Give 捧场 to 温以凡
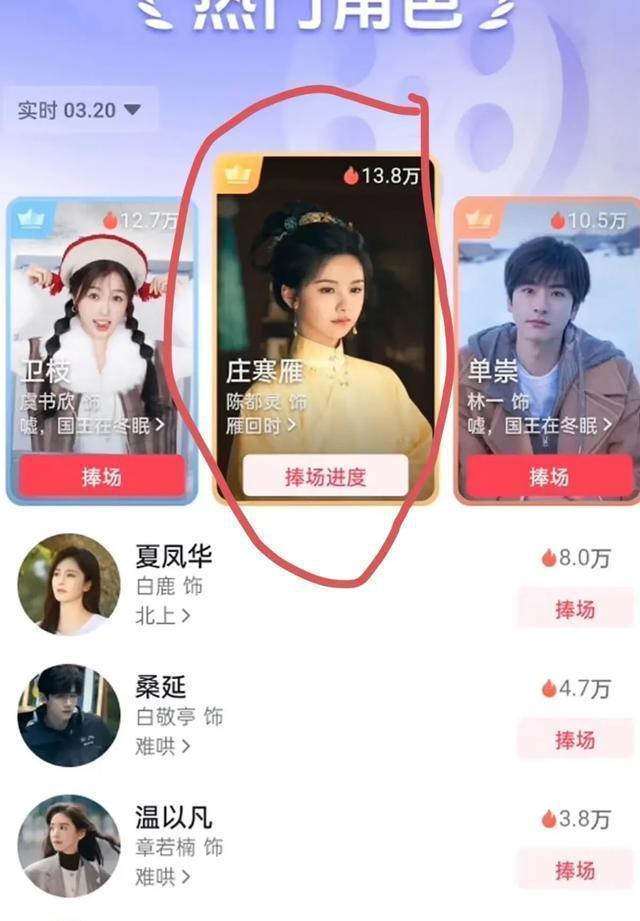Image resolution: width=640 pixels, height=921 pixels. pyautogui.click(x=575, y=870)
